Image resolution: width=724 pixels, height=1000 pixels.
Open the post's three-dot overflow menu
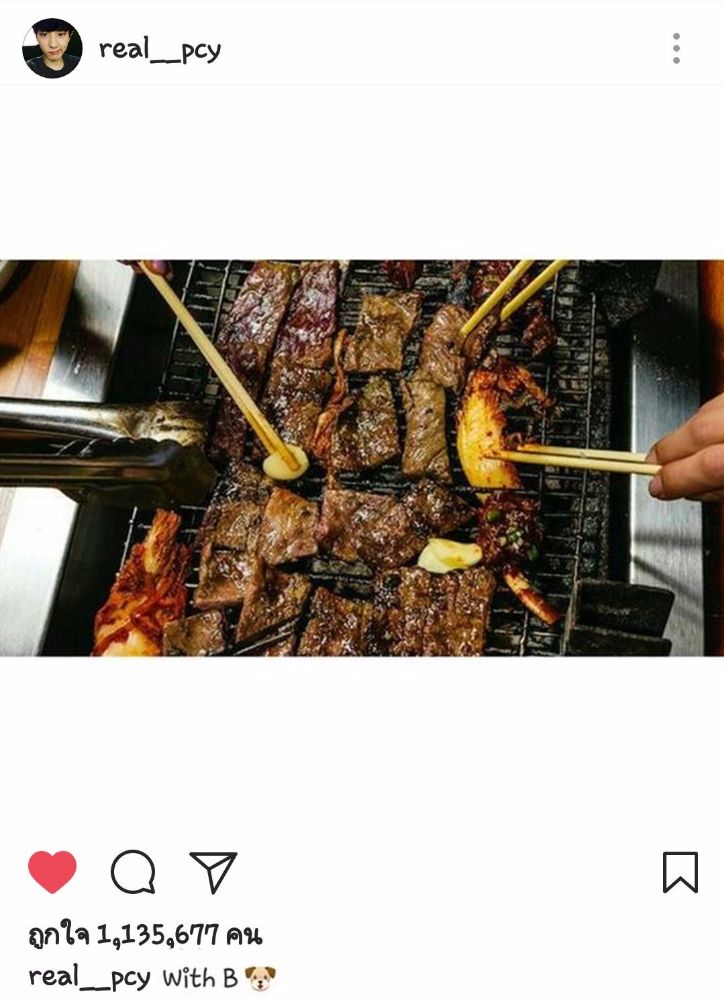pyautogui.click(x=676, y=48)
